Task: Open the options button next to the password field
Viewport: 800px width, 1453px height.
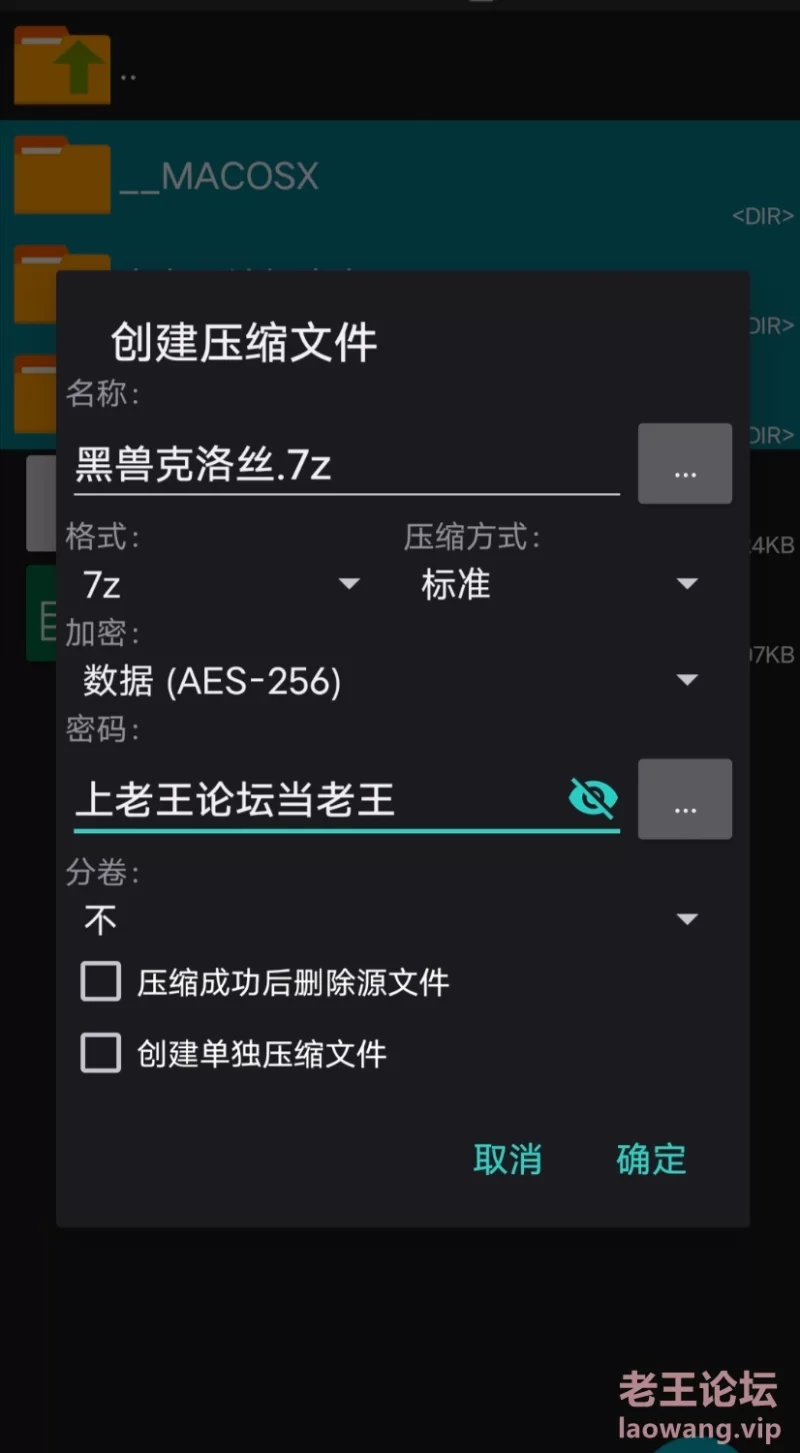Action: click(685, 799)
